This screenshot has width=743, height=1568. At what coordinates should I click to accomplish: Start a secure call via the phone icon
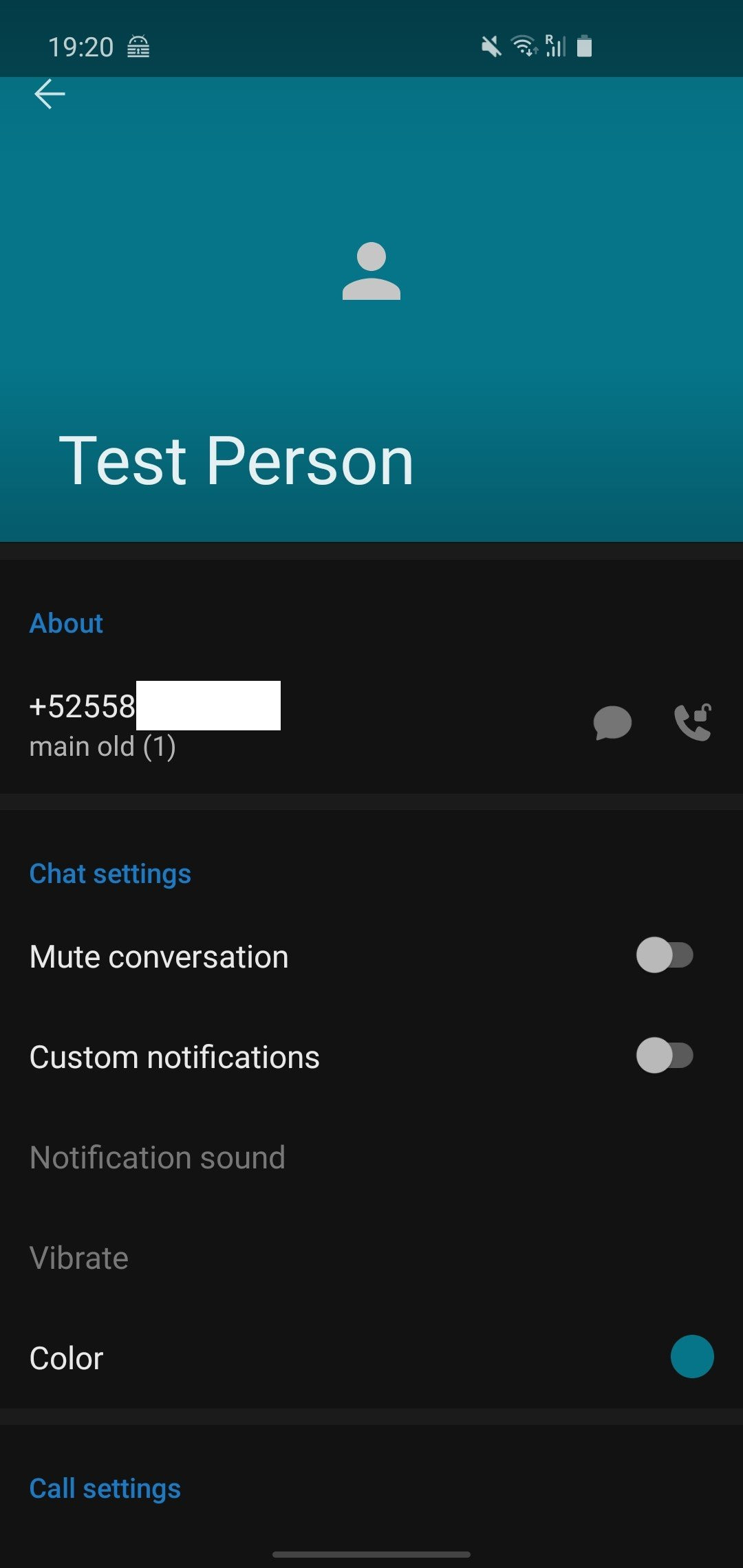(693, 722)
